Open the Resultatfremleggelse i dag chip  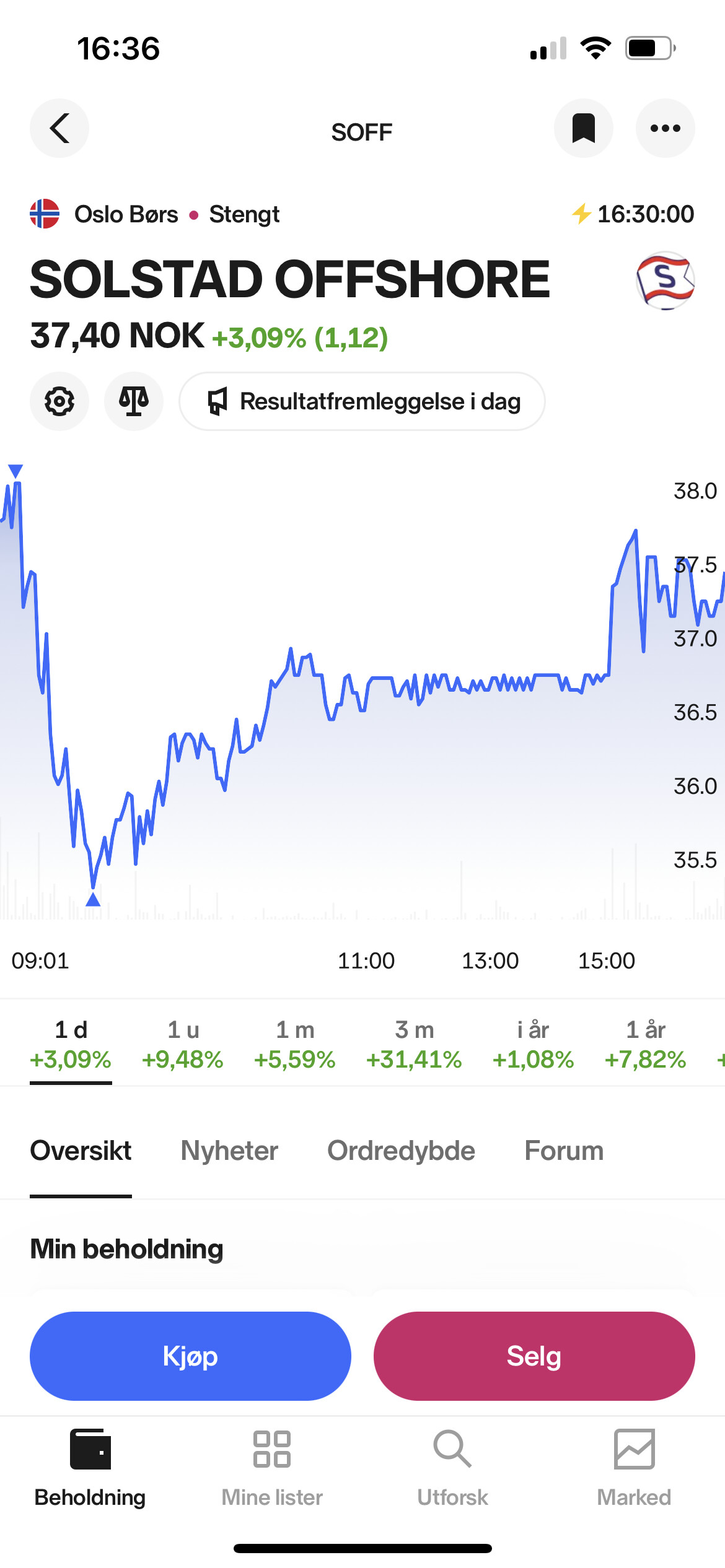(x=362, y=401)
